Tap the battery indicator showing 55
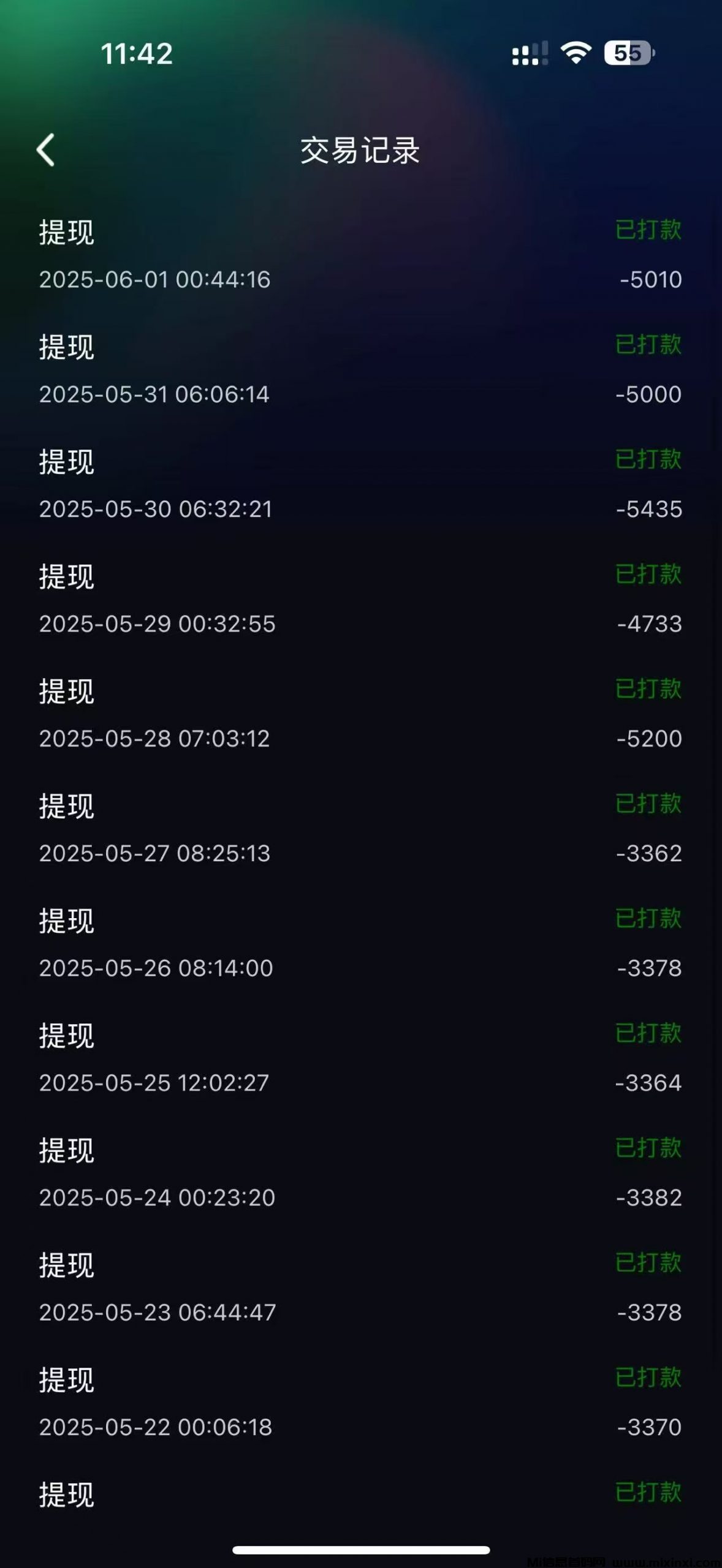722x1568 pixels. pyautogui.click(x=626, y=55)
